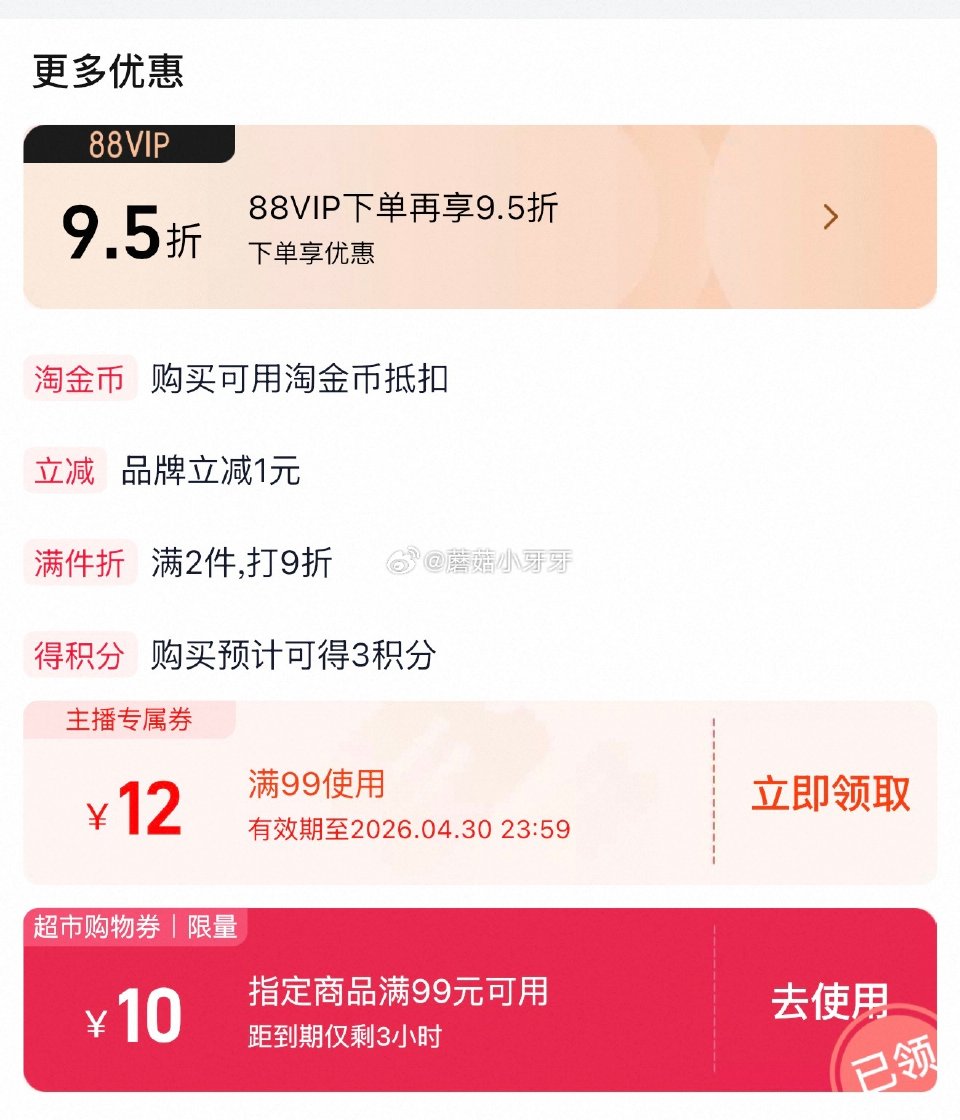Claim the ¥12 coupon with 立即领取
The width and height of the screenshot is (960, 1120).
829,795
